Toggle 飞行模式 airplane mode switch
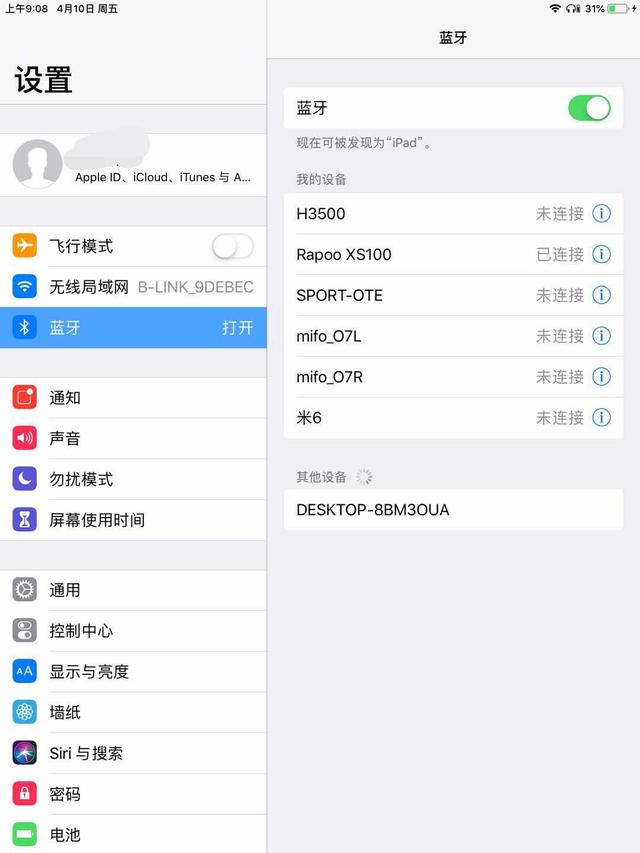The height and width of the screenshot is (853, 640). (x=232, y=246)
